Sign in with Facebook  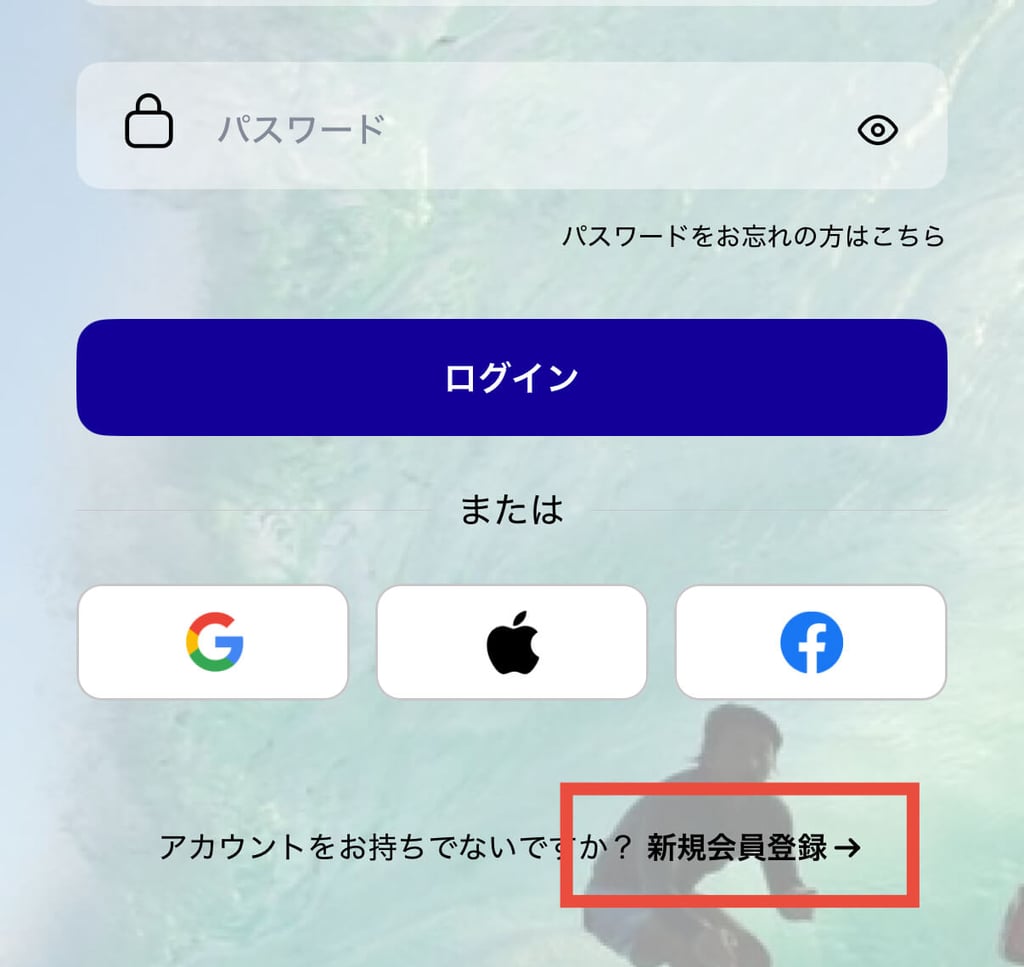(x=810, y=642)
